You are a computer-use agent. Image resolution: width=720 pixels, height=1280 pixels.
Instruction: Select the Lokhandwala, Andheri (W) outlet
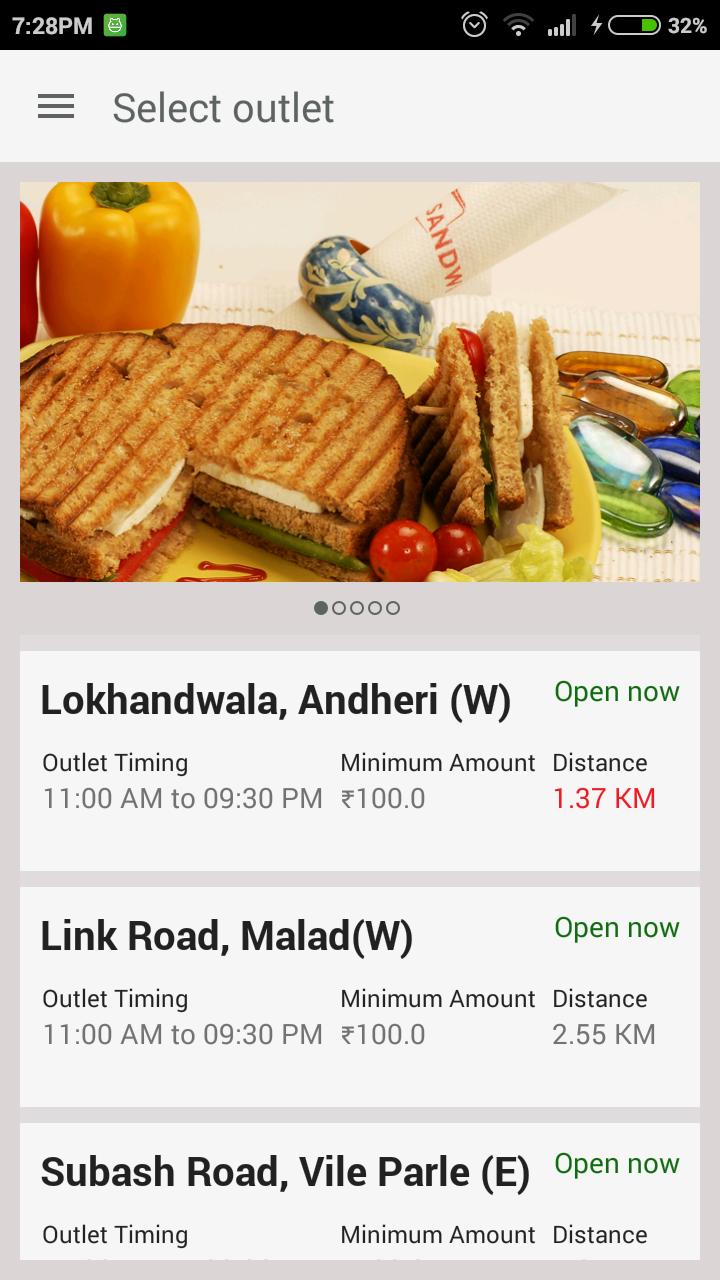pos(359,760)
